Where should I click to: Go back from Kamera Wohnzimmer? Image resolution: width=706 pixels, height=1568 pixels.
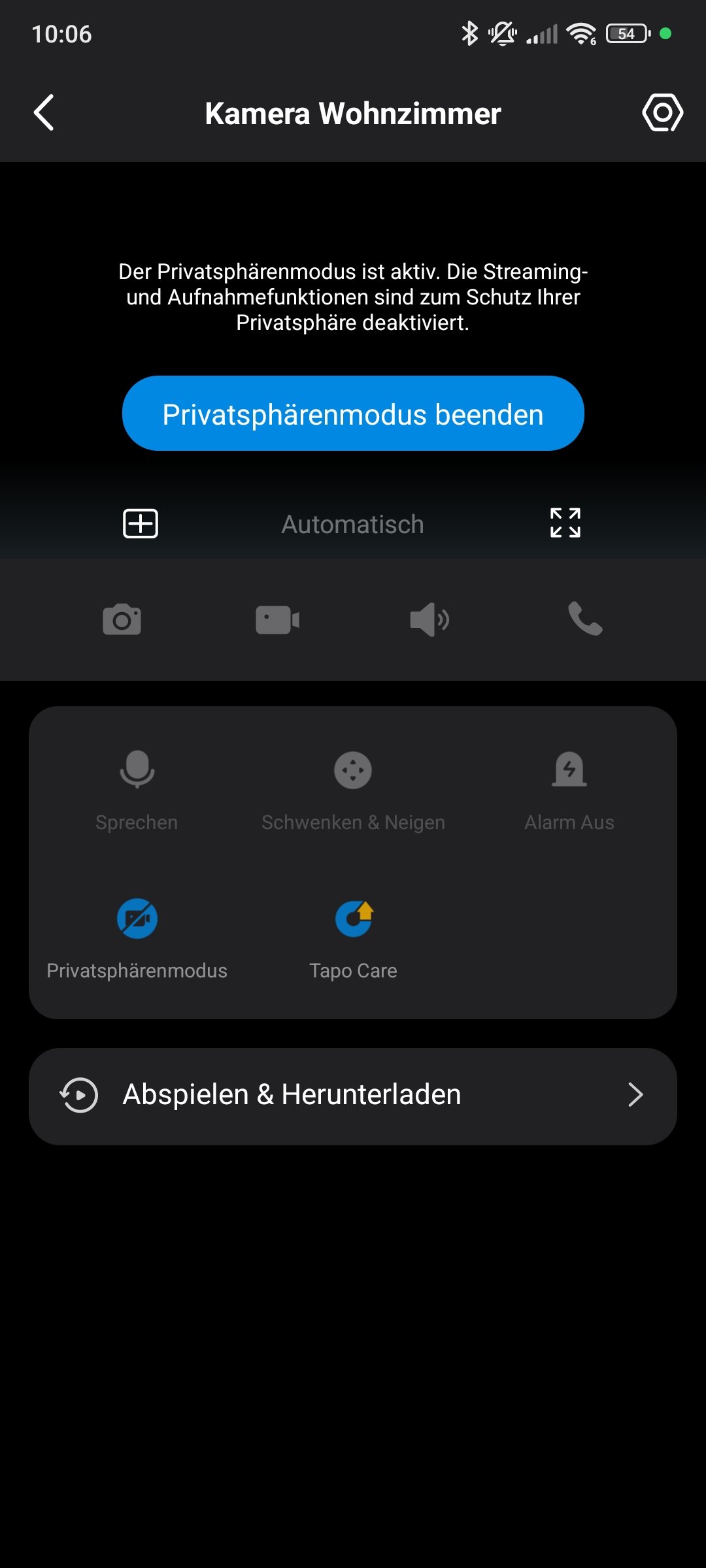point(44,113)
